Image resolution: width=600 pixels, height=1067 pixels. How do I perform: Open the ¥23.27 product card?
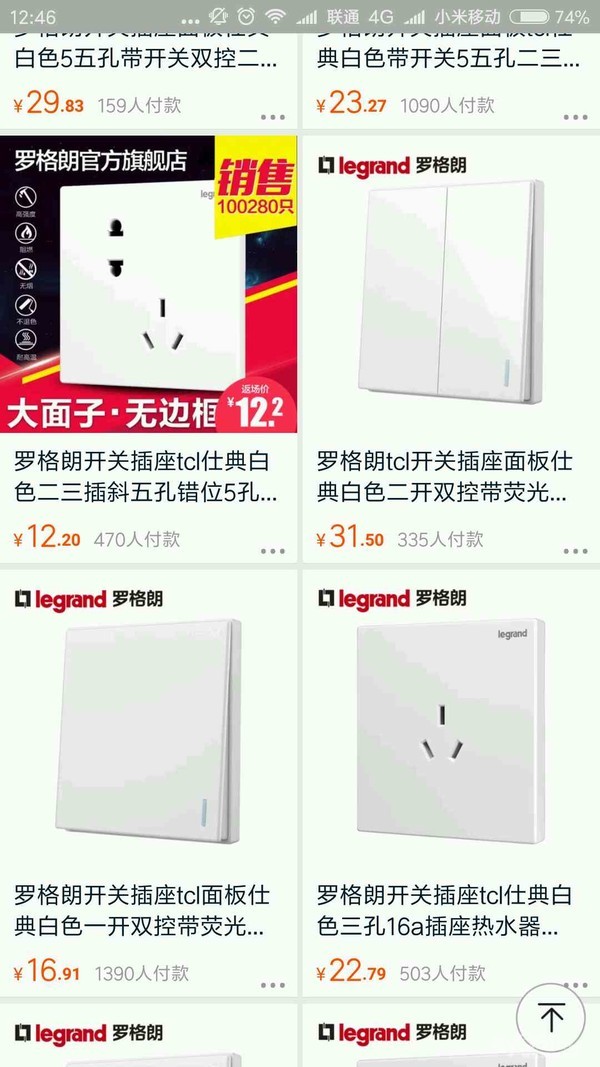[448, 60]
